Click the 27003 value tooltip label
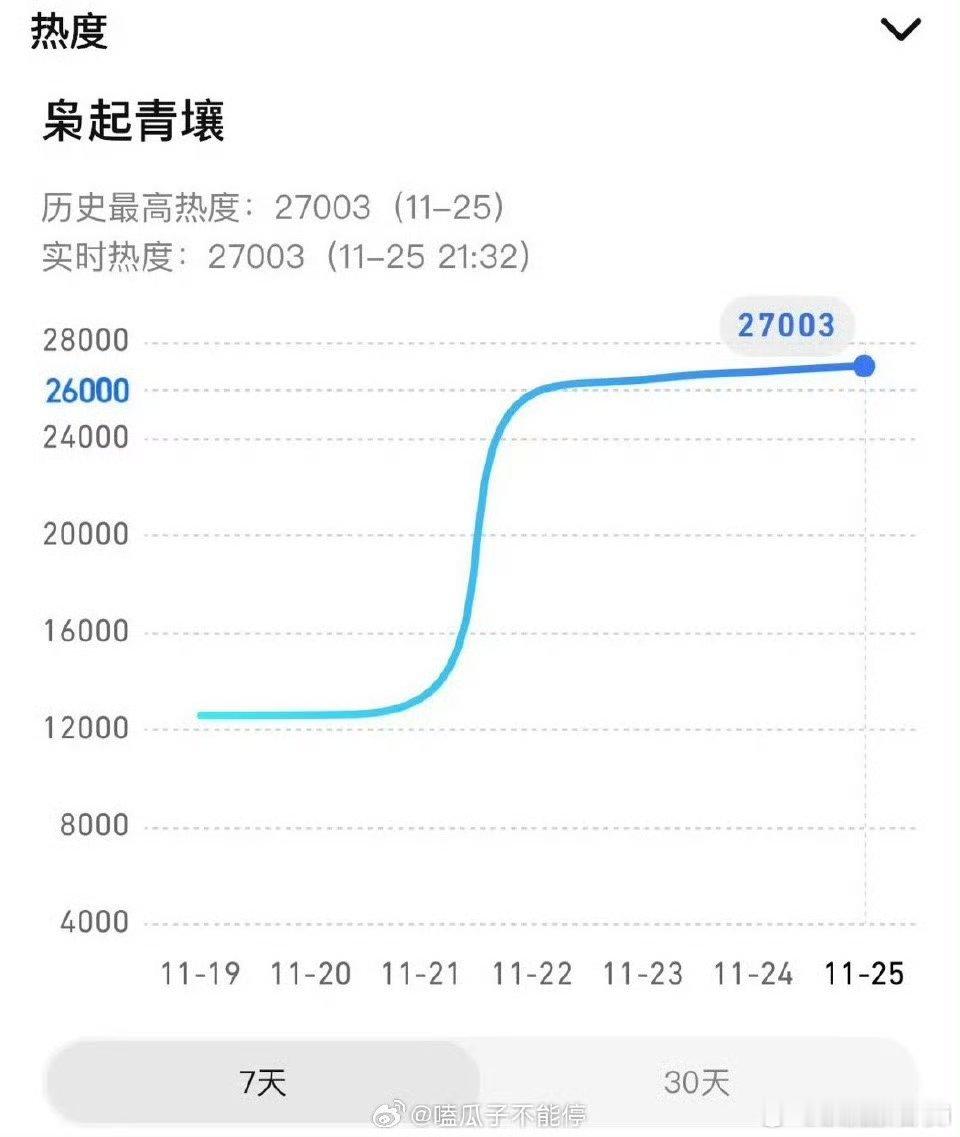Viewport: 960px width, 1137px height. pos(787,324)
